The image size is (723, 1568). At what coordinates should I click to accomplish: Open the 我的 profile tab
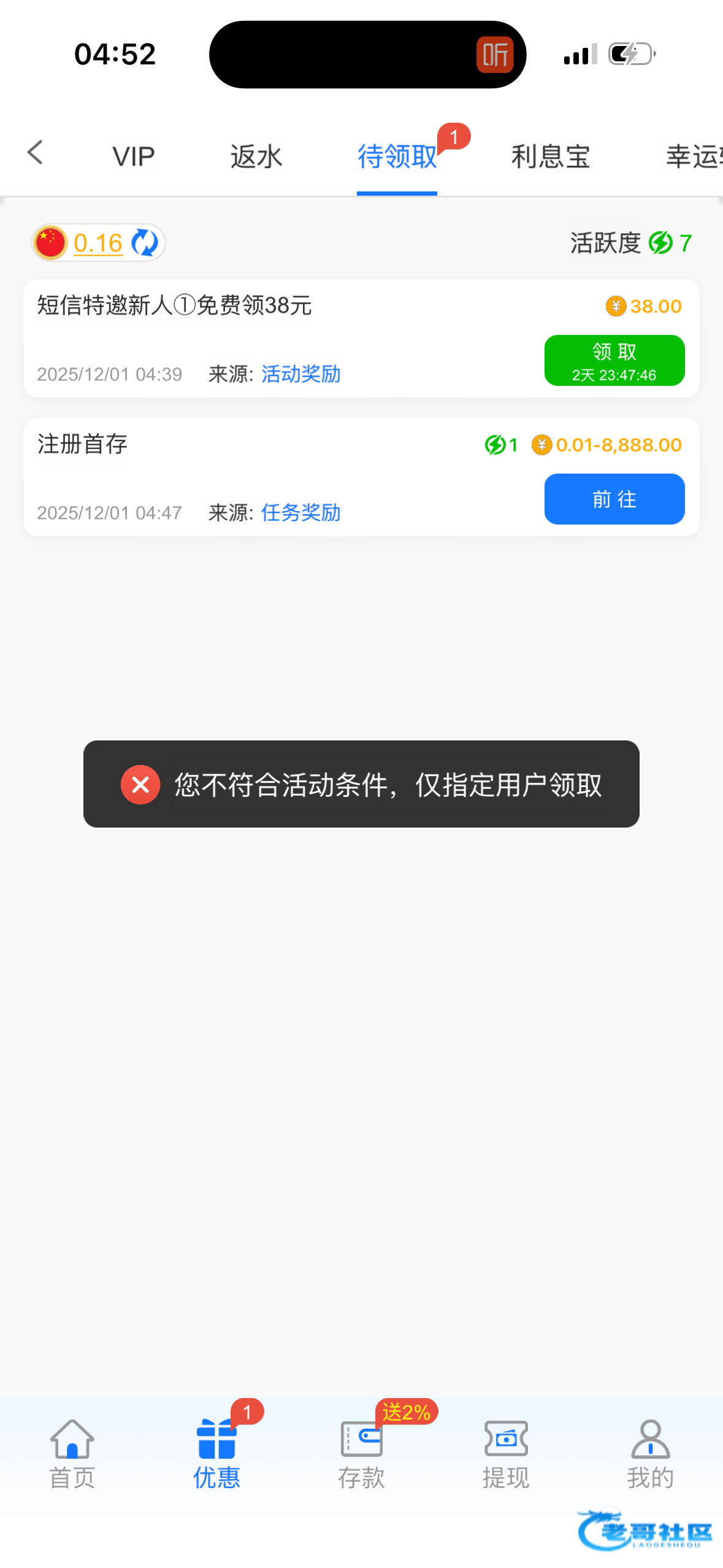pyautogui.click(x=650, y=1455)
